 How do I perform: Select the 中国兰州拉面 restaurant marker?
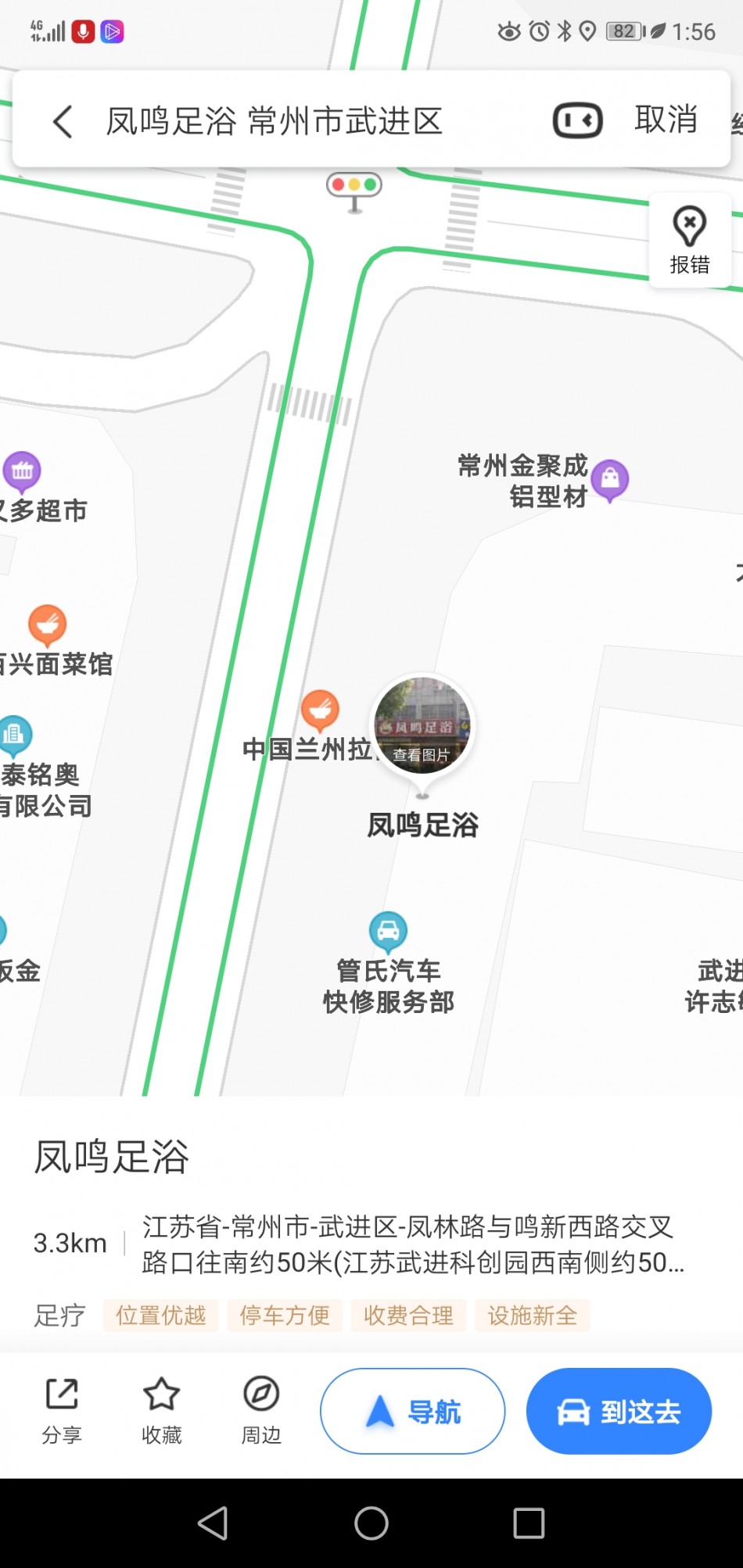(320, 709)
